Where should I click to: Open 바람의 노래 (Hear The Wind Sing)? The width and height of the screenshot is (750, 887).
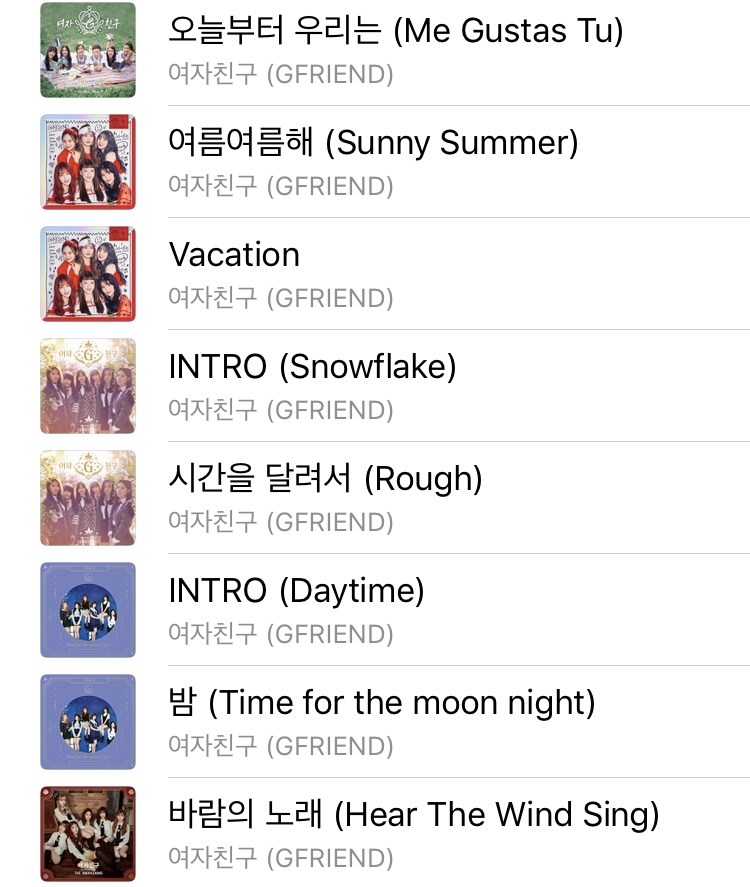point(413,815)
